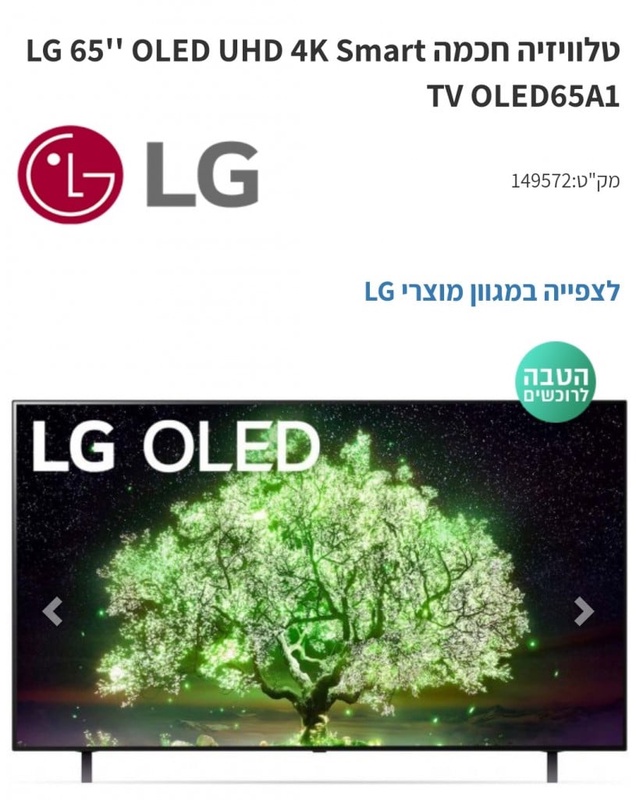Open the link to view LG's product range
636x800 pixels.
(491, 294)
